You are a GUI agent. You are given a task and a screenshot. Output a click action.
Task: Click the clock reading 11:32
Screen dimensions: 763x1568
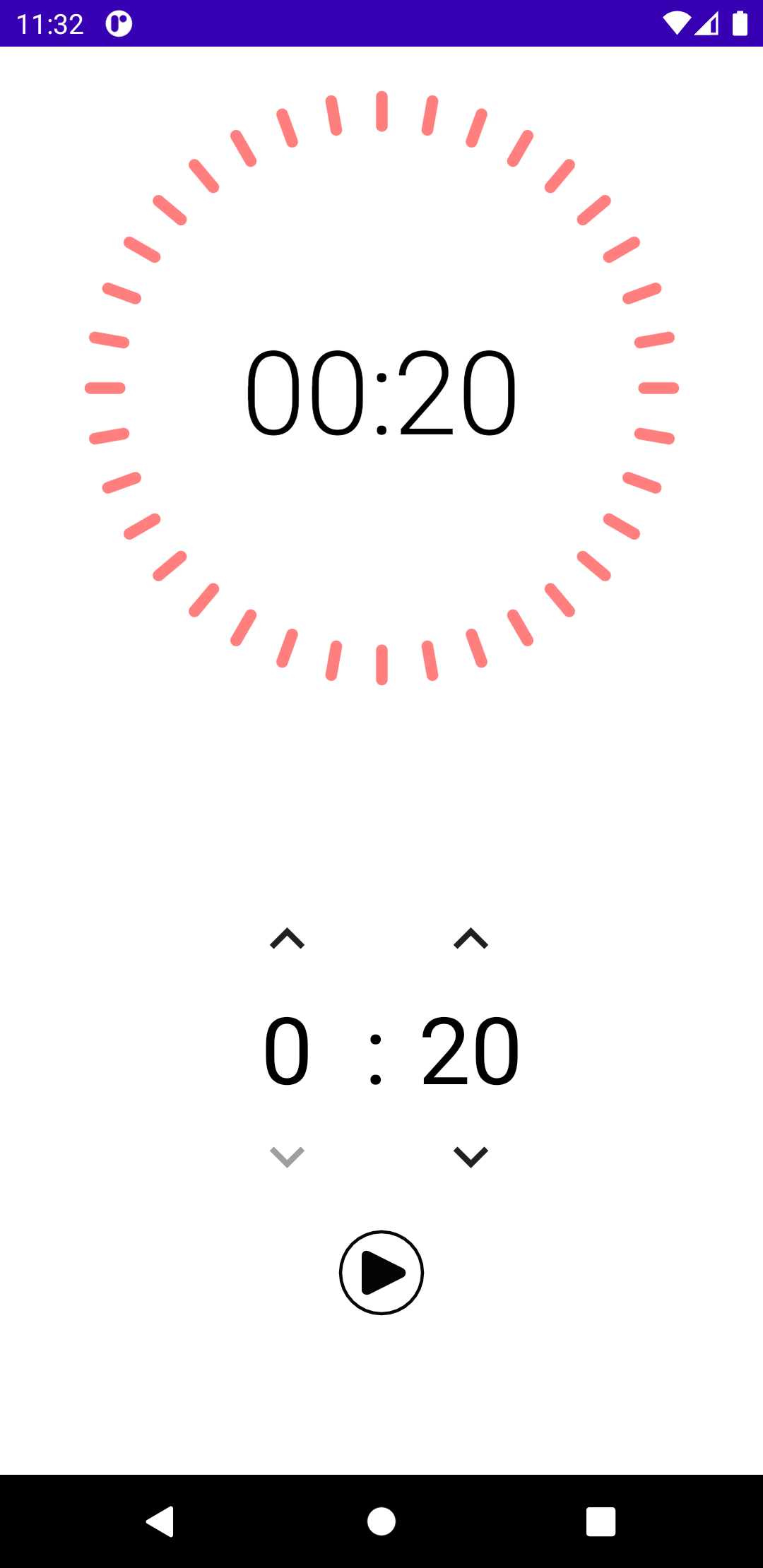50,23
